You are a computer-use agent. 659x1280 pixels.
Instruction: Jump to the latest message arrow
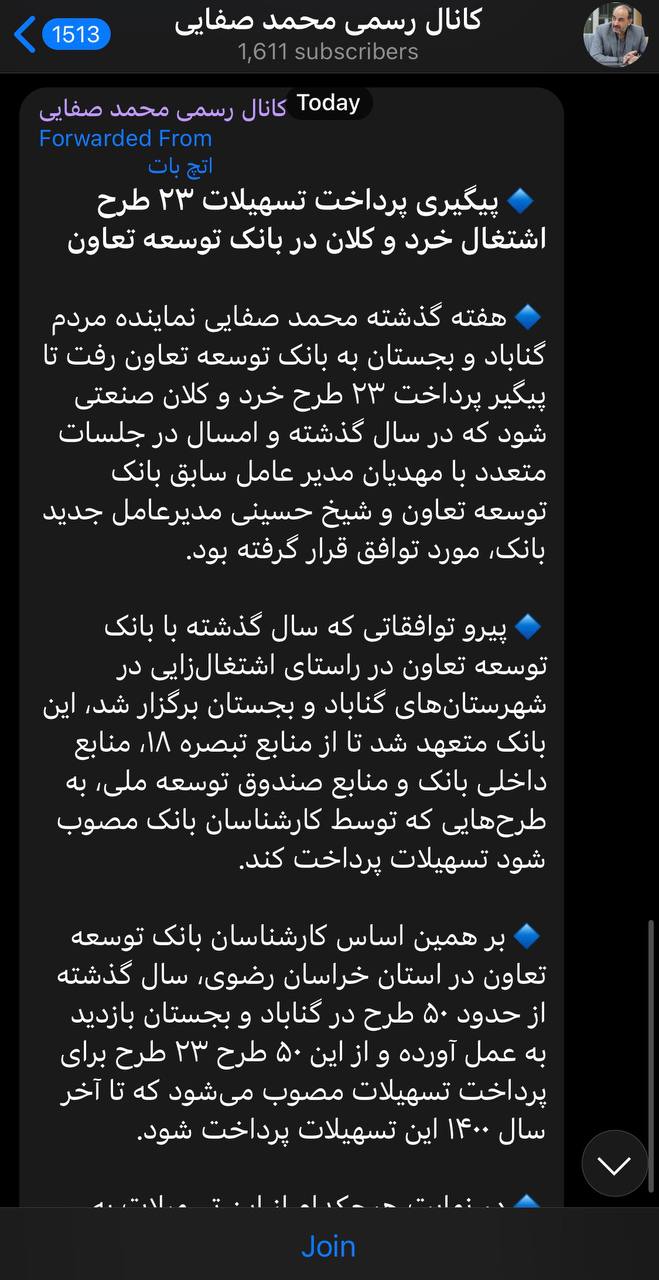pyautogui.click(x=615, y=1164)
